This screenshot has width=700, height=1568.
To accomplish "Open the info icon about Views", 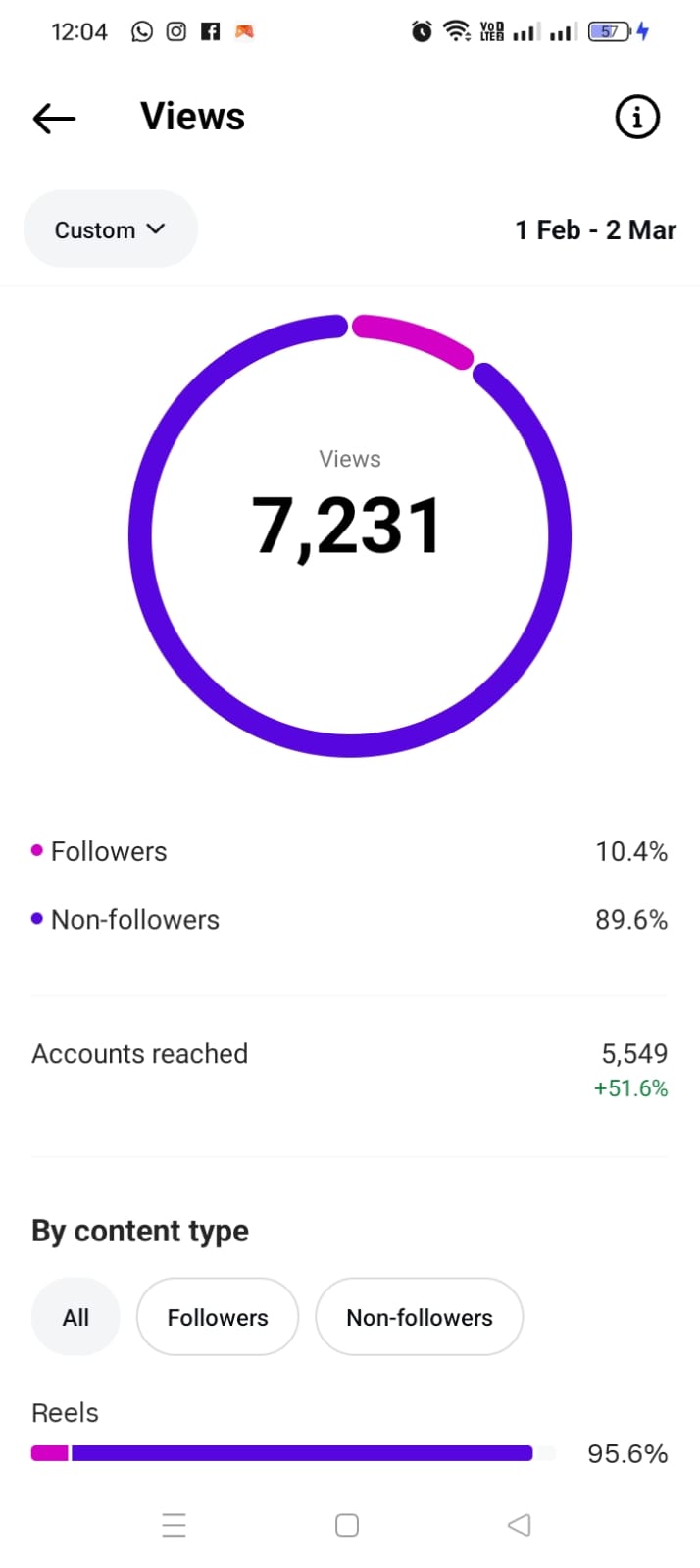I will pyautogui.click(x=637, y=118).
